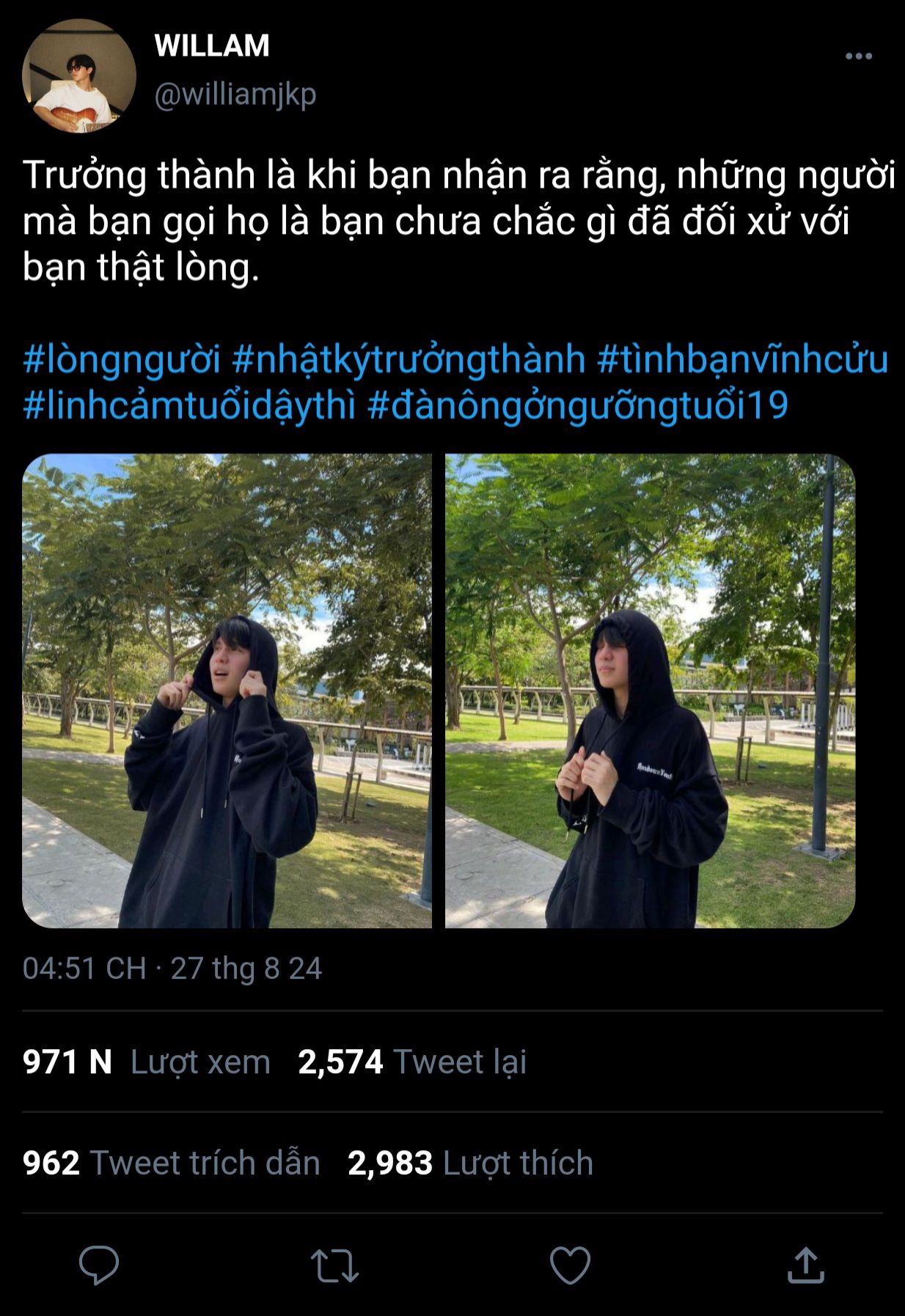Open WILLAM's profile picture
Screen dimensions: 905x1316
[79, 76]
